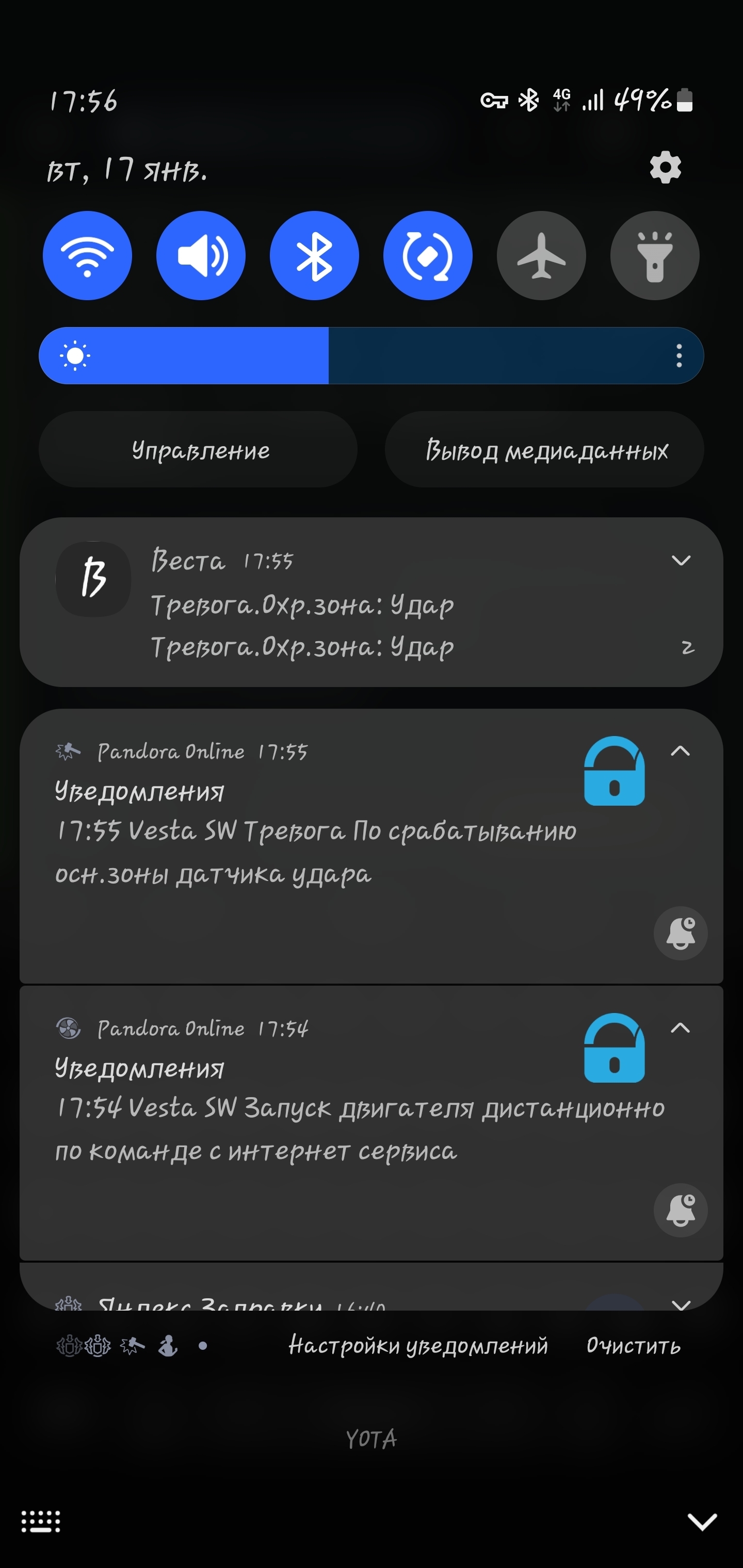The width and height of the screenshot is (743, 1568).
Task: Turn off Wi-Fi quick toggle
Action: click(87, 255)
